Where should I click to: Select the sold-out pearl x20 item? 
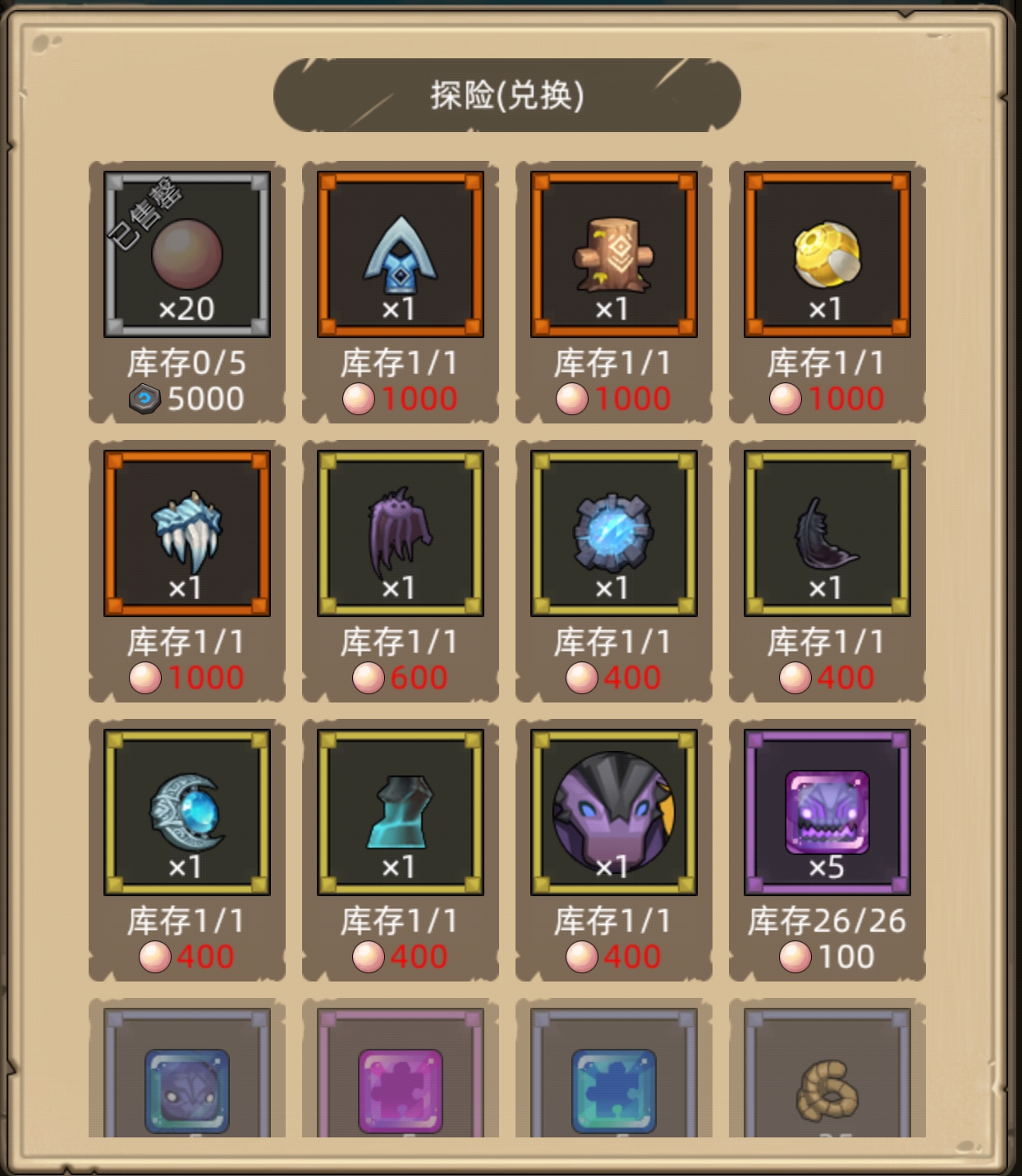[187, 254]
